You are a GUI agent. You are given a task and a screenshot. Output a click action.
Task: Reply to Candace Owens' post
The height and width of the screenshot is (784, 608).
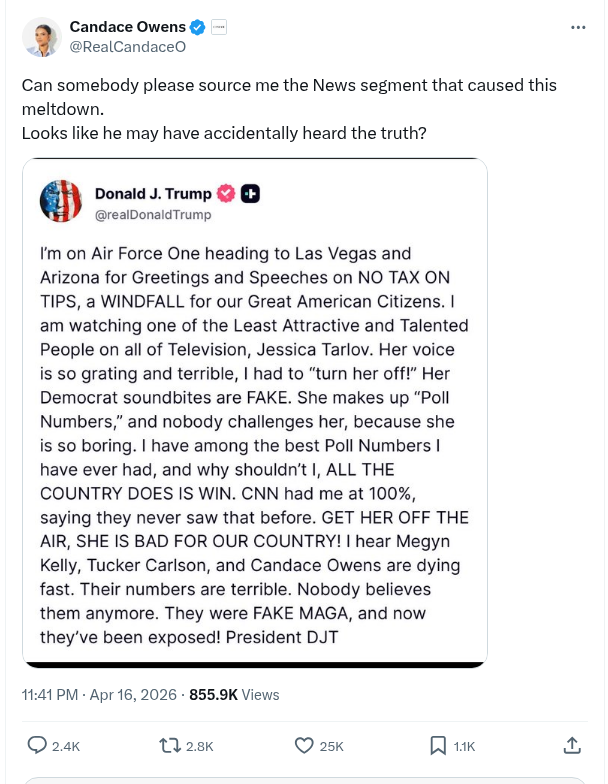pos(38,745)
